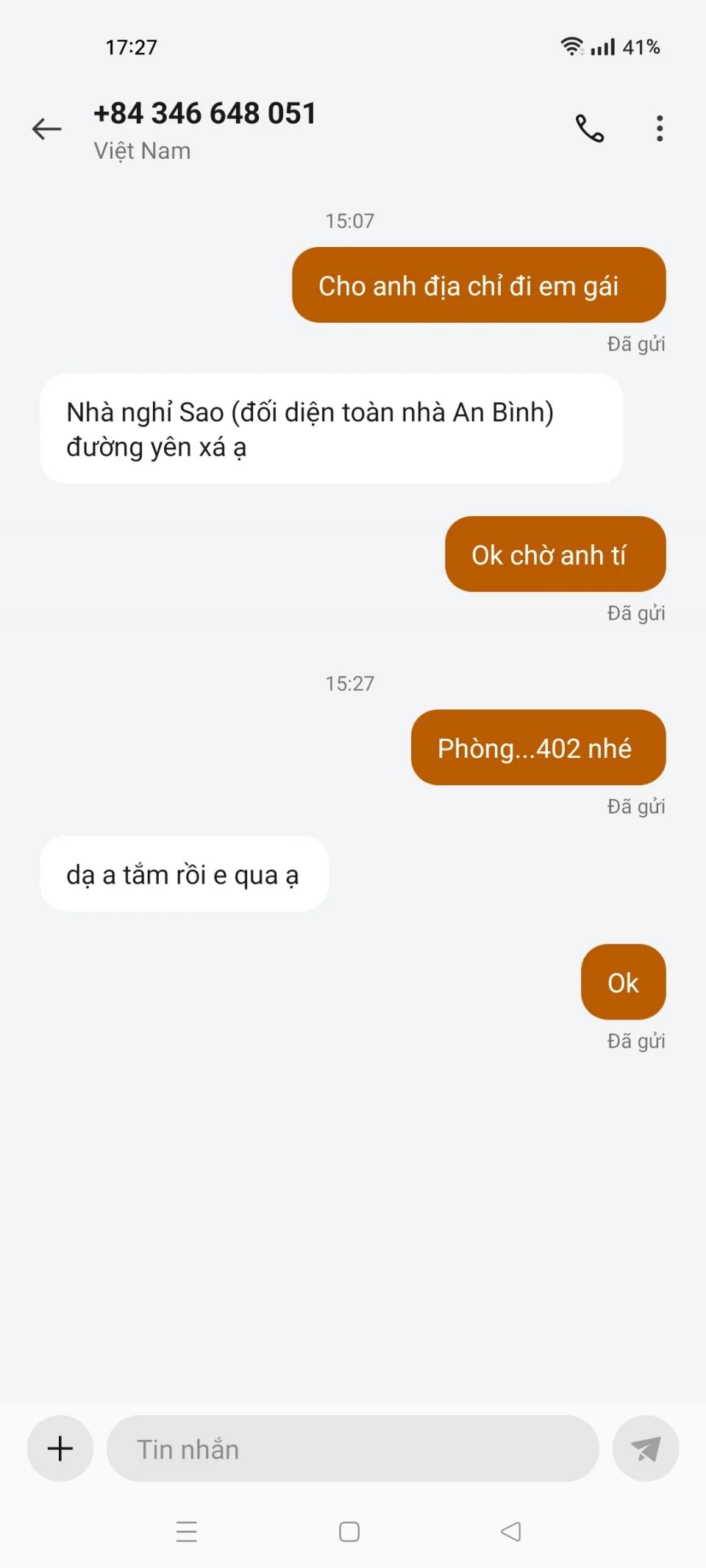The image size is (706, 1568).
Task: Open system recent apps menu
Action: click(x=187, y=1531)
